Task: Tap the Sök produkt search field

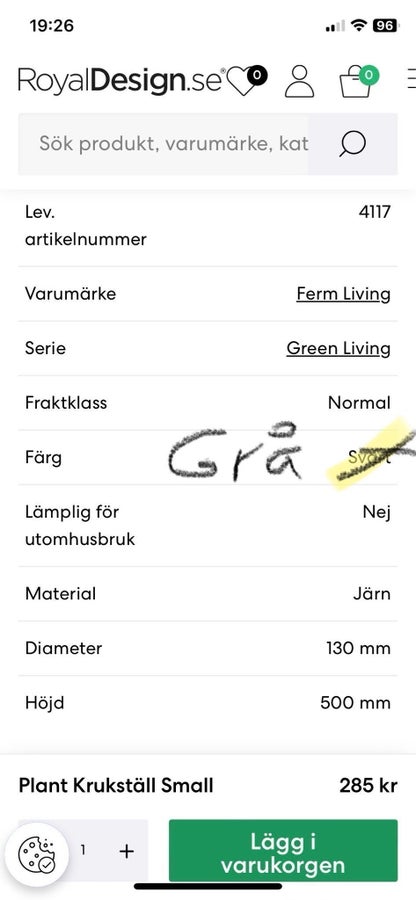Action: 163,143
